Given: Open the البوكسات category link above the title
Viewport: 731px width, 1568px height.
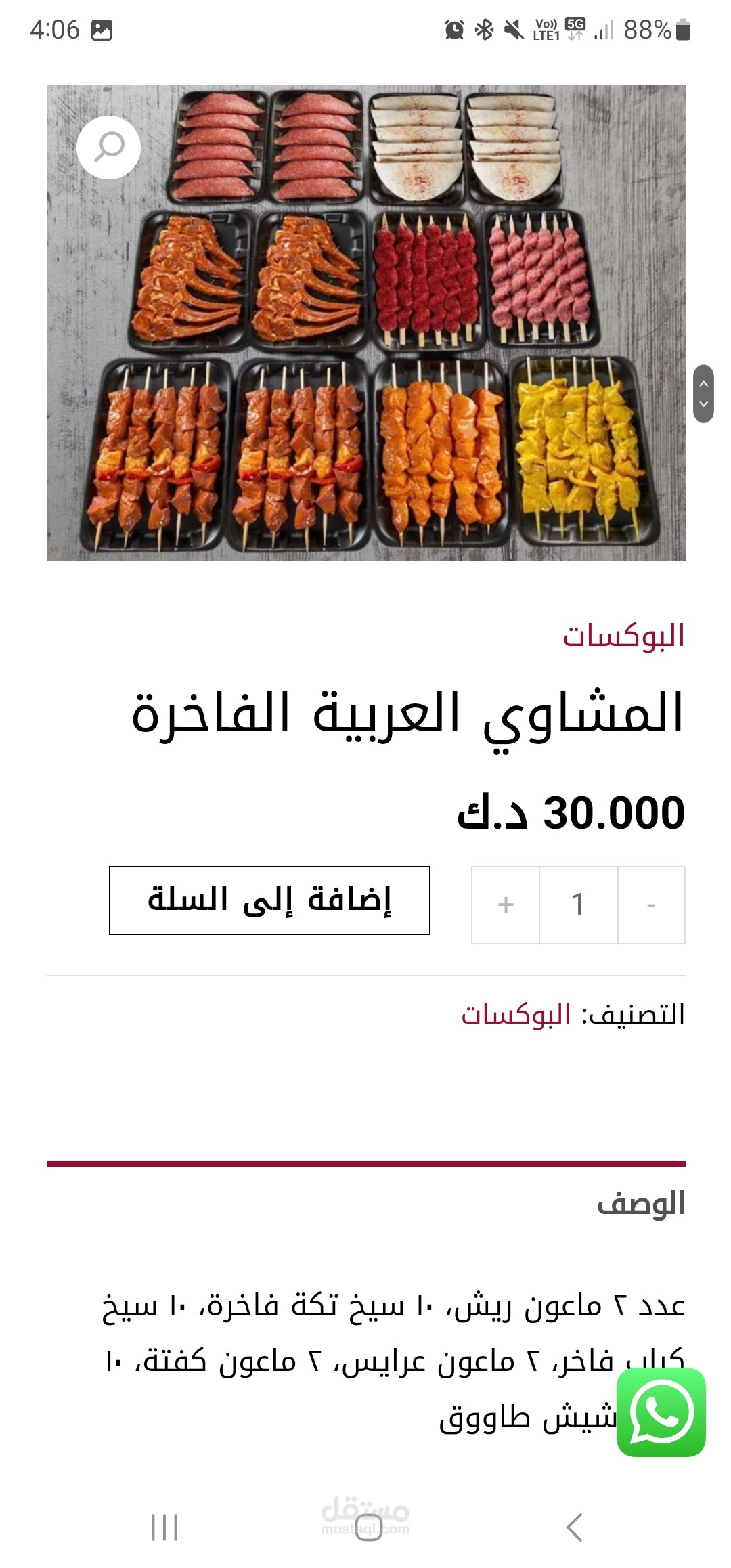Looking at the screenshot, I should 623,636.
